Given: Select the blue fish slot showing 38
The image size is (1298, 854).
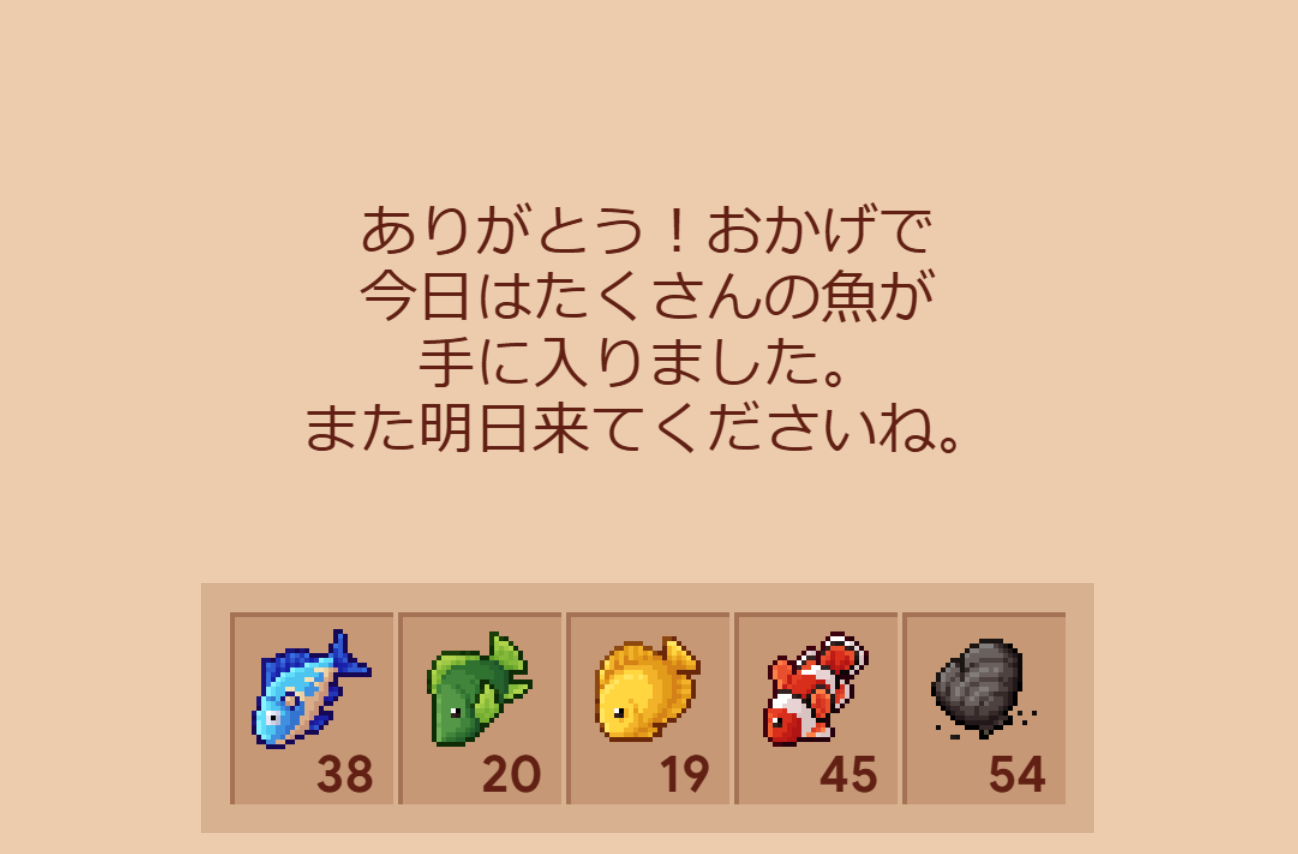Looking at the screenshot, I should pyautogui.click(x=312, y=707).
